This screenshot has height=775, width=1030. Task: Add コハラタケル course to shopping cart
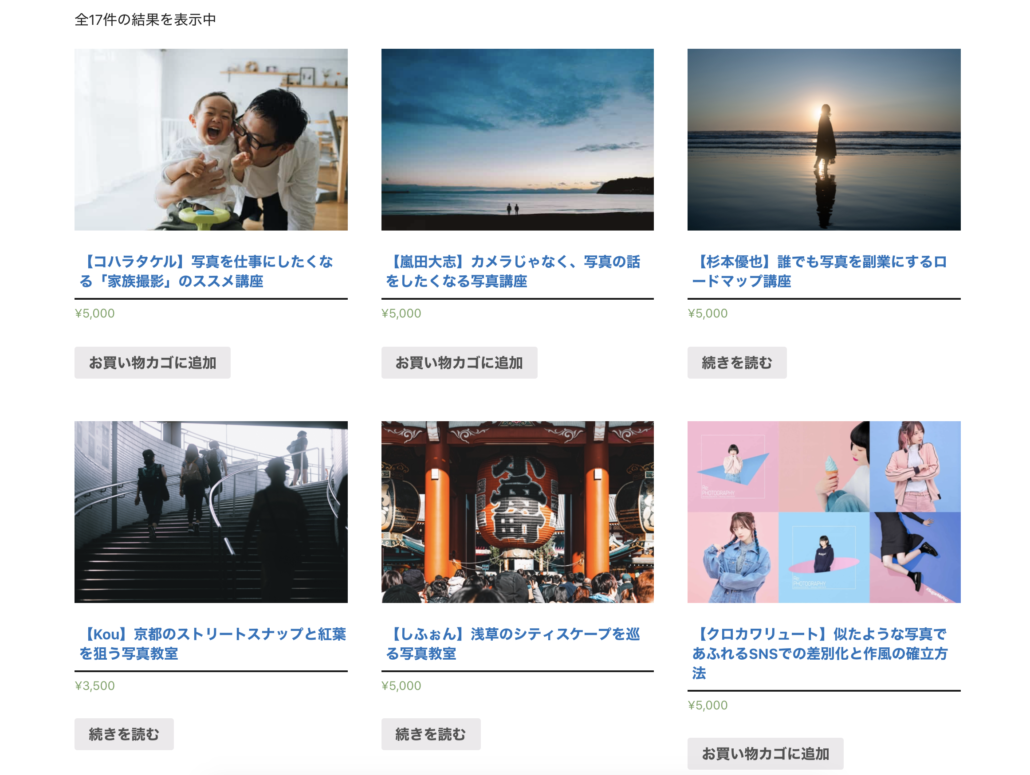click(x=152, y=362)
